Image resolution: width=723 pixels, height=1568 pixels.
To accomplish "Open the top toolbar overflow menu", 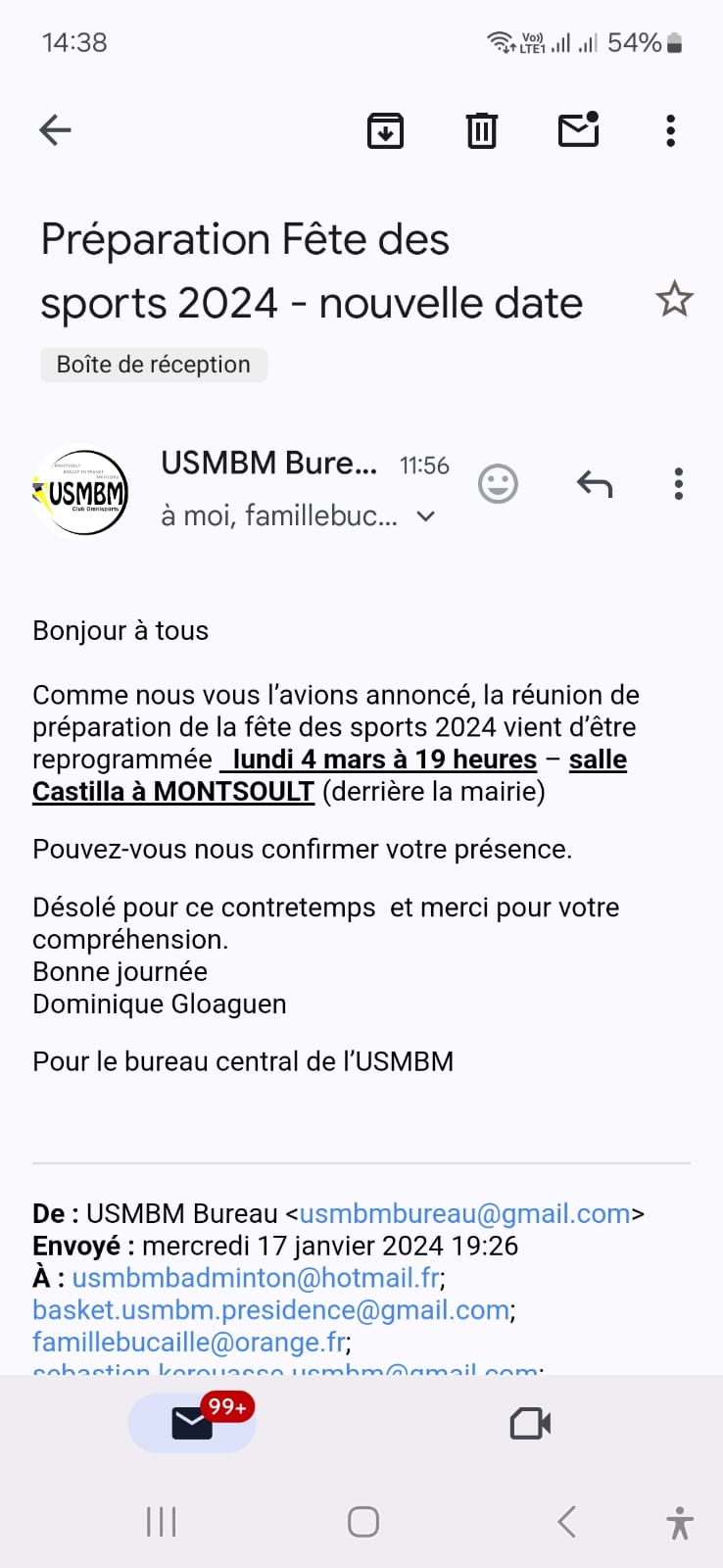I will [x=670, y=130].
